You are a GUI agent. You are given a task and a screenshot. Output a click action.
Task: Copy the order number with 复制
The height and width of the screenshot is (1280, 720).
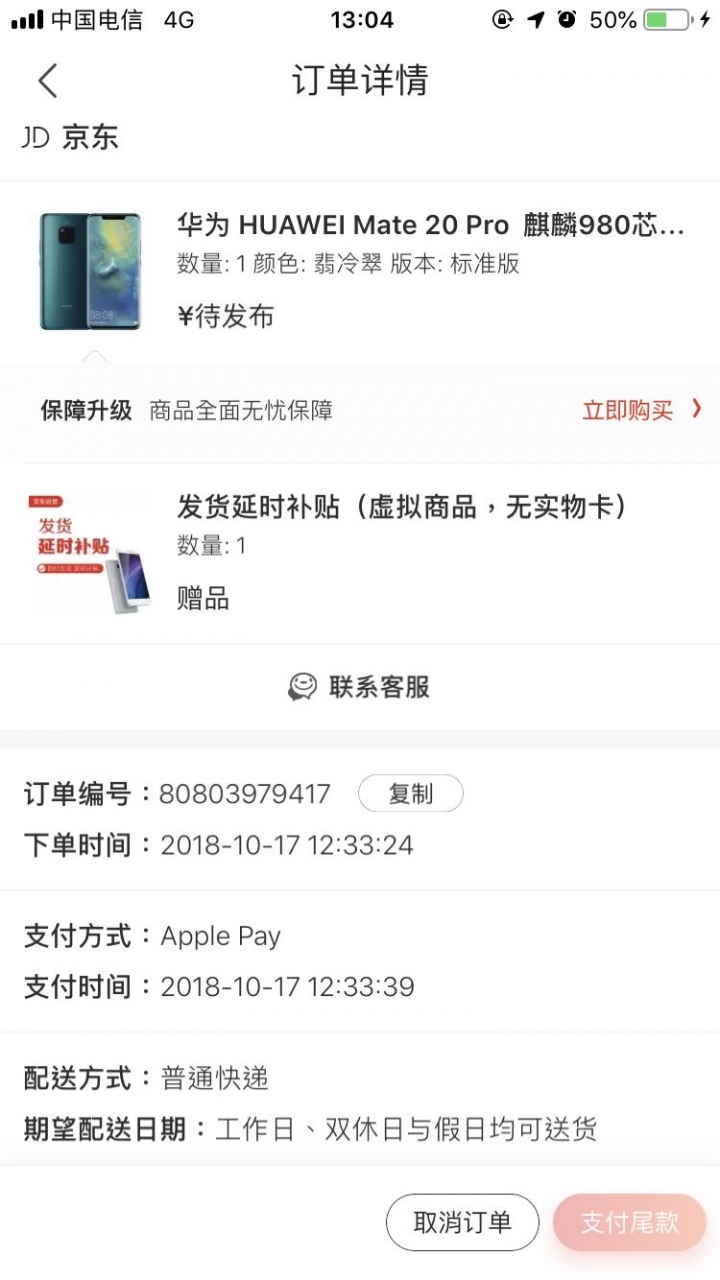[x=410, y=794]
